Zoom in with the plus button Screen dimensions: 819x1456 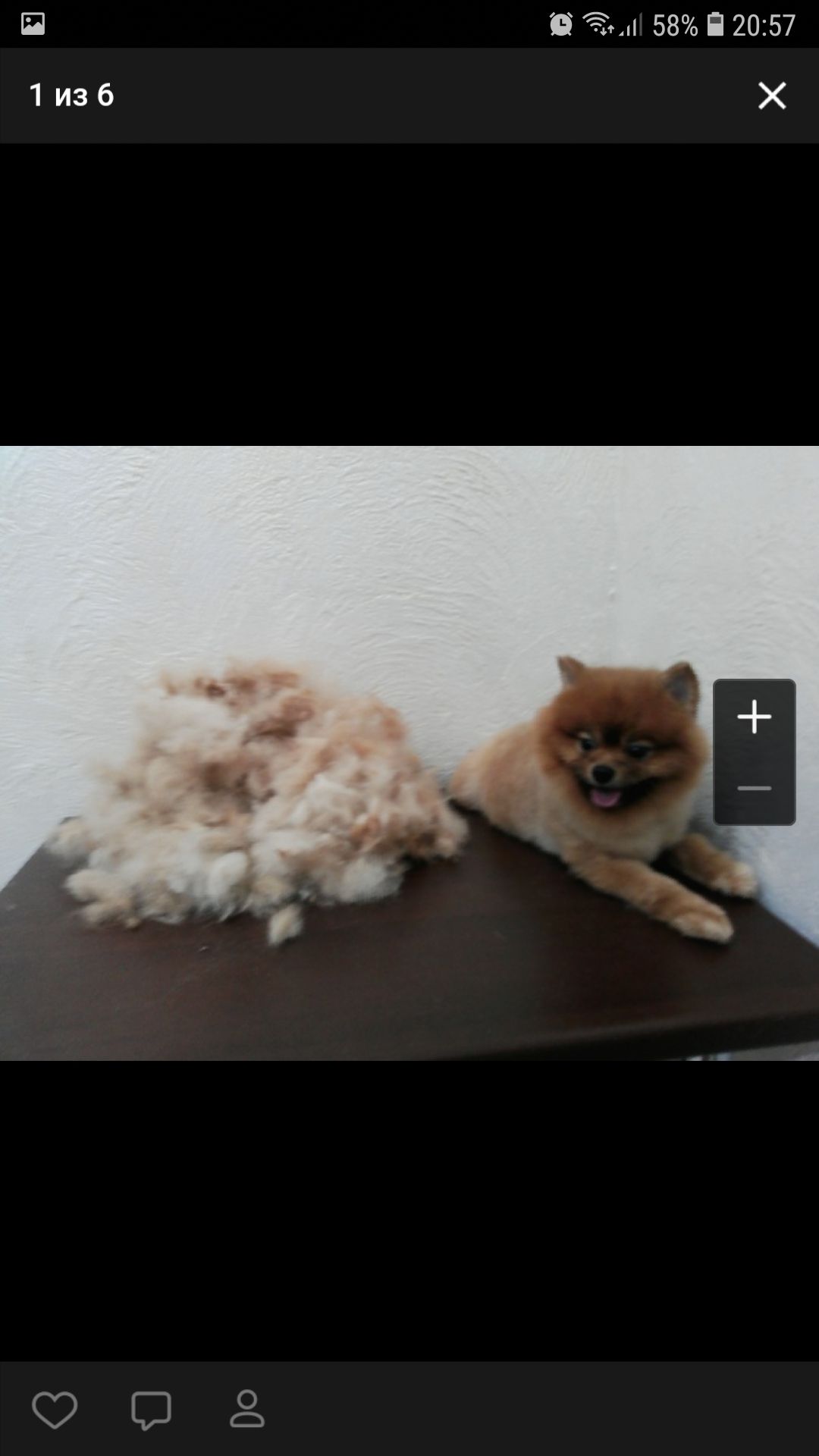click(755, 717)
